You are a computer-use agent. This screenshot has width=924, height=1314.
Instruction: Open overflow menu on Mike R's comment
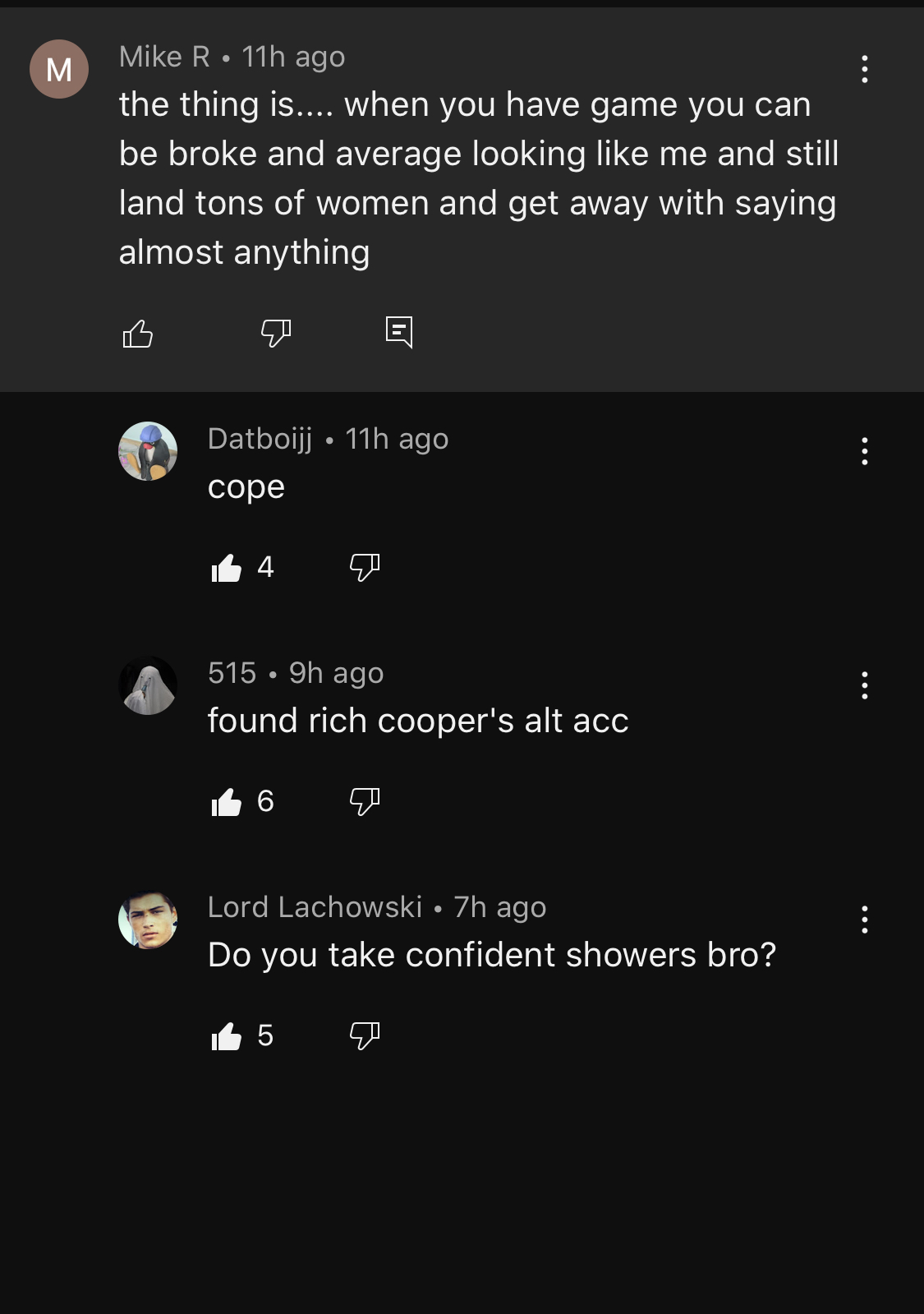click(x=864, y=69)
